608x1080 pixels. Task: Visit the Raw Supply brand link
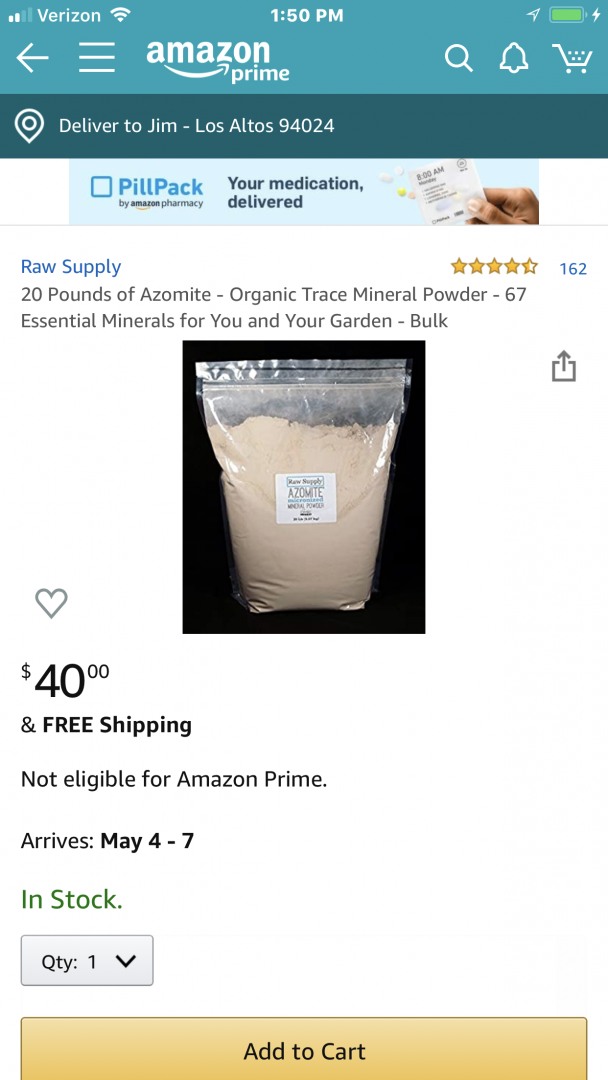[71, 267]
